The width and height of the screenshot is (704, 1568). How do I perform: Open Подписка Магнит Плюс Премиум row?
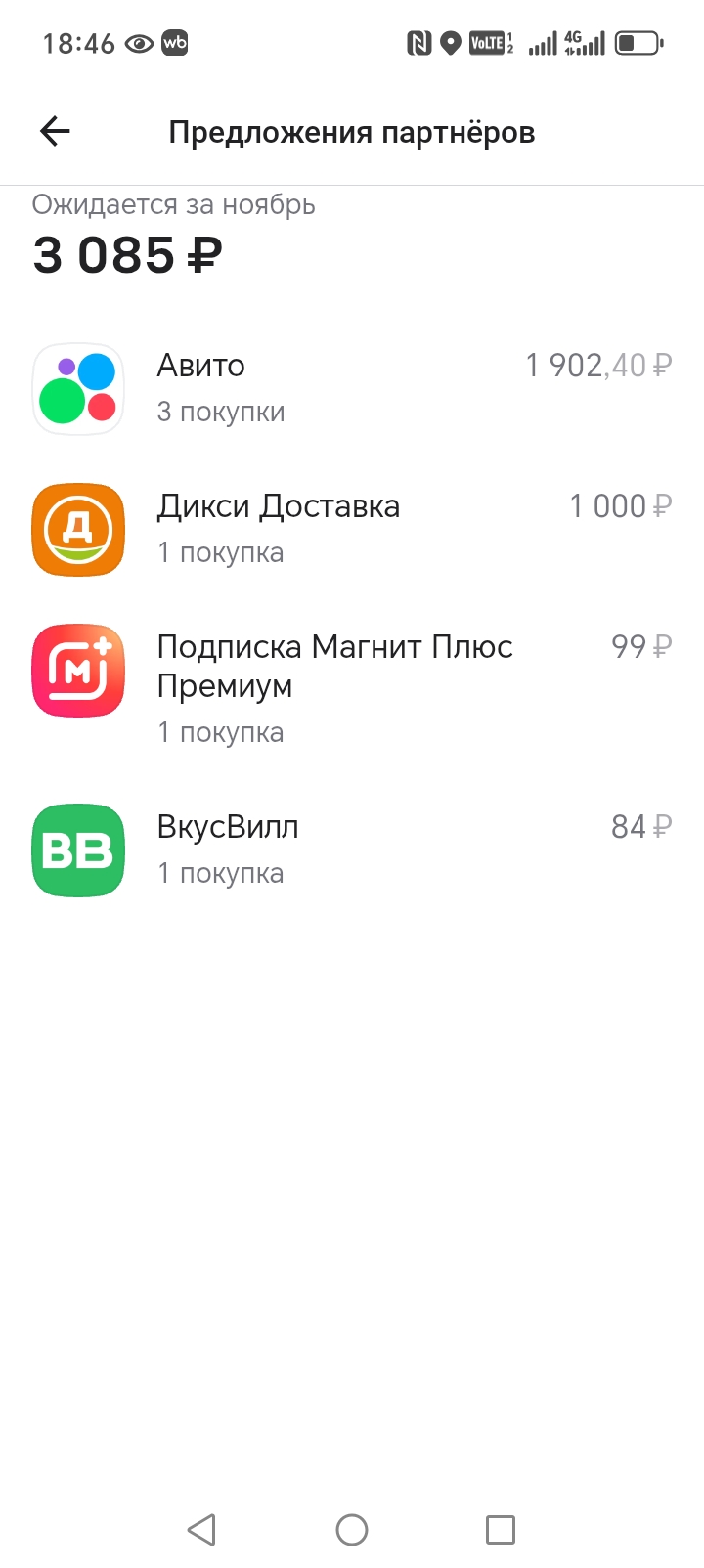coord(352,687)
